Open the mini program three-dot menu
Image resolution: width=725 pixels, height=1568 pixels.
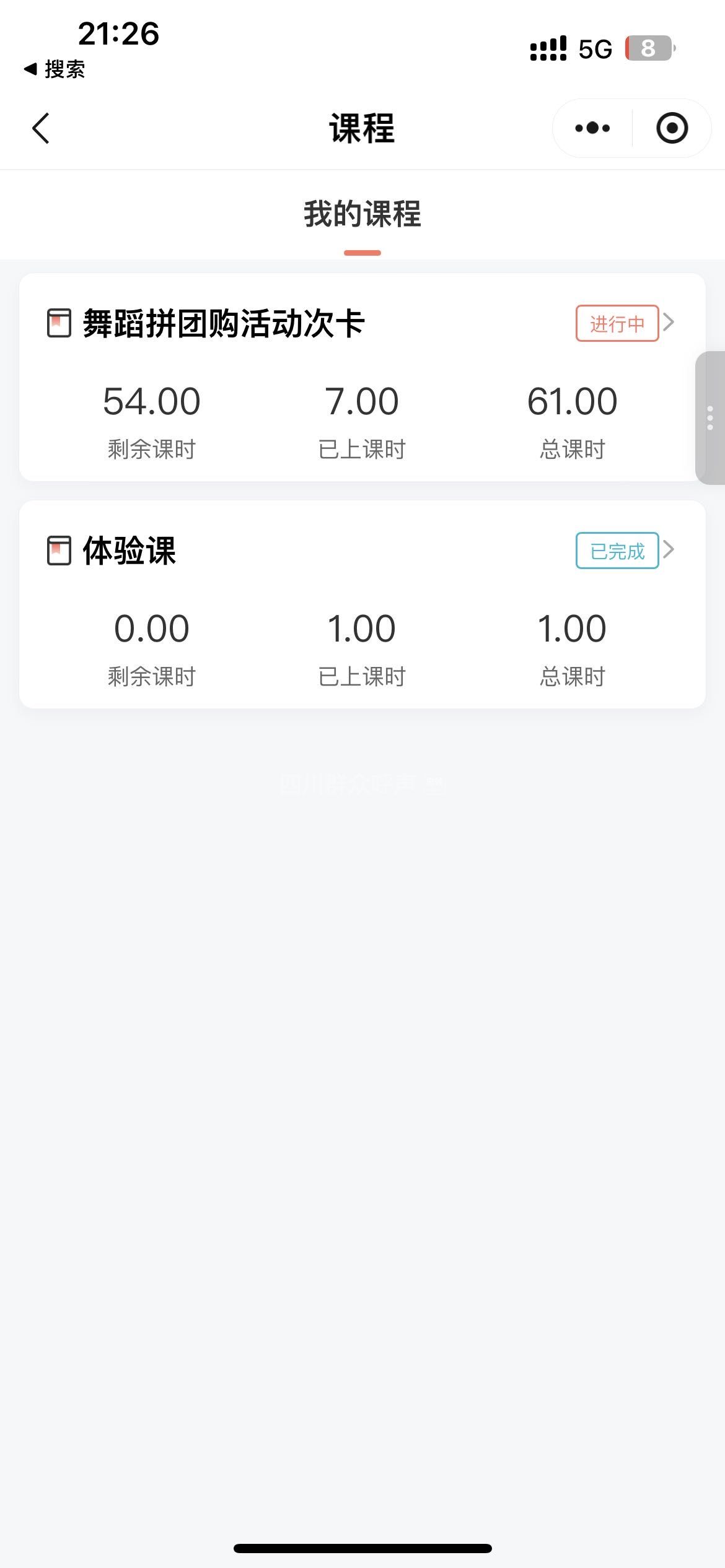(592, 129)
